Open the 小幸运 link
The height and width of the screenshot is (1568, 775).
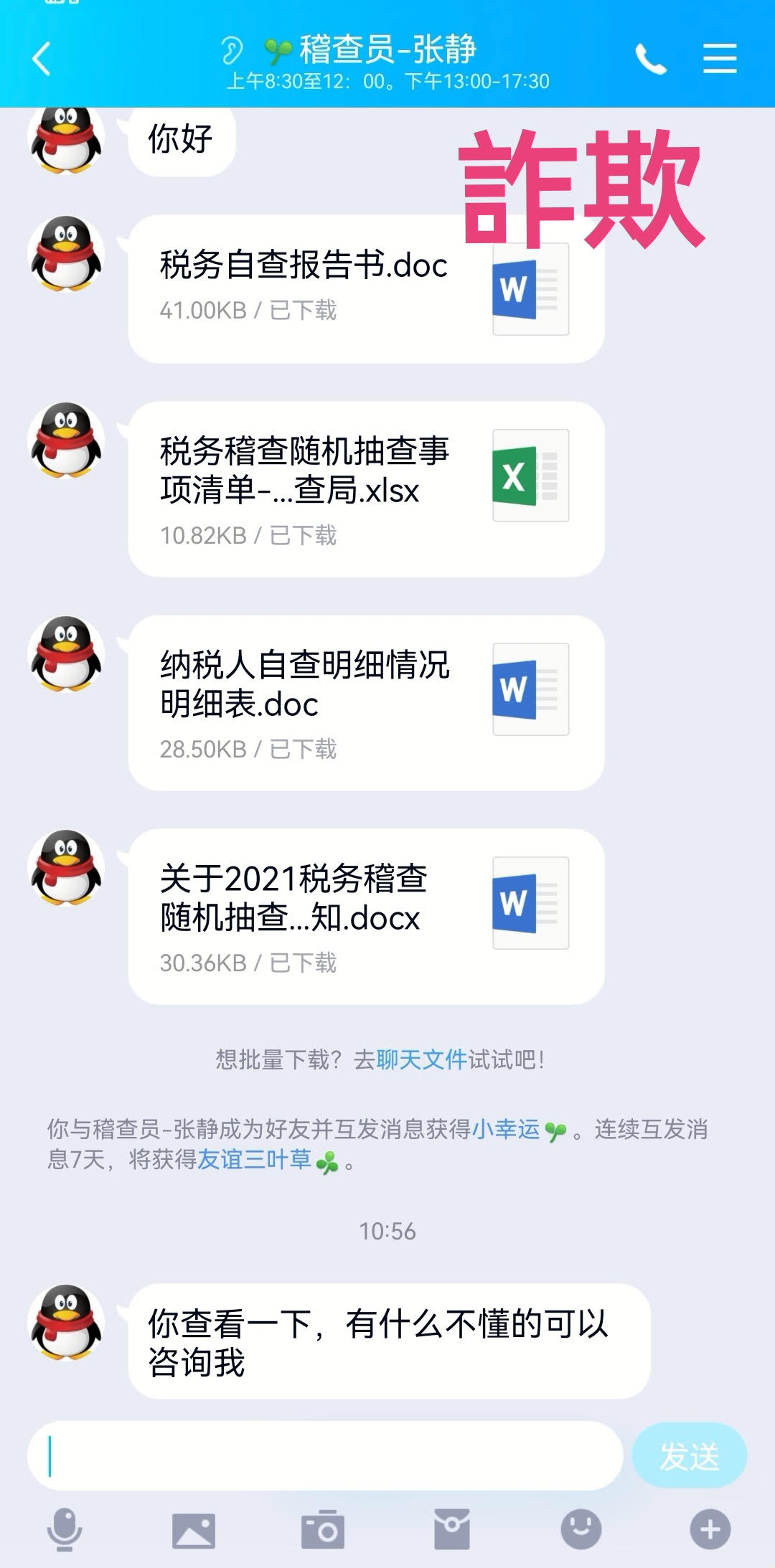tap(505, 1129)
